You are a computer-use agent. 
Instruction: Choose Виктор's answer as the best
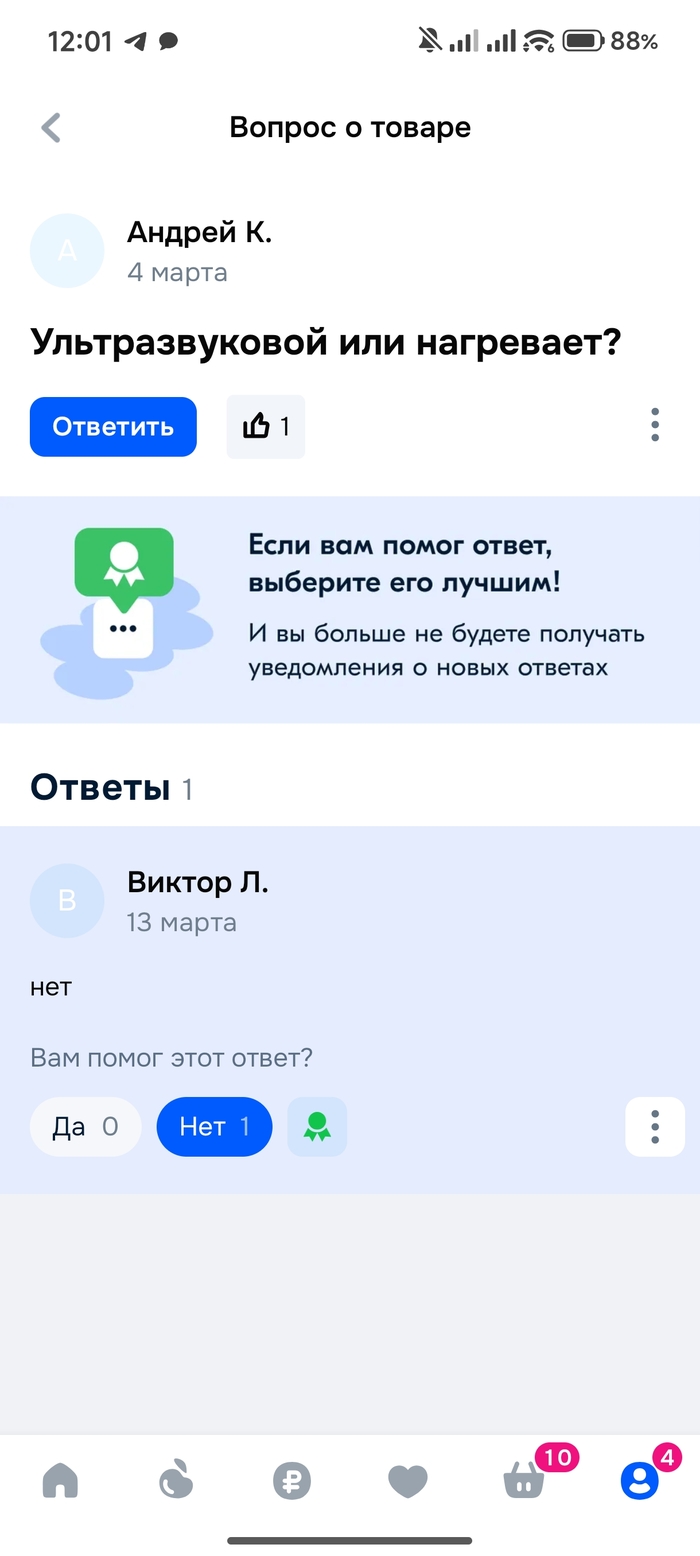pyautogui.click(x=317, y=1127)
